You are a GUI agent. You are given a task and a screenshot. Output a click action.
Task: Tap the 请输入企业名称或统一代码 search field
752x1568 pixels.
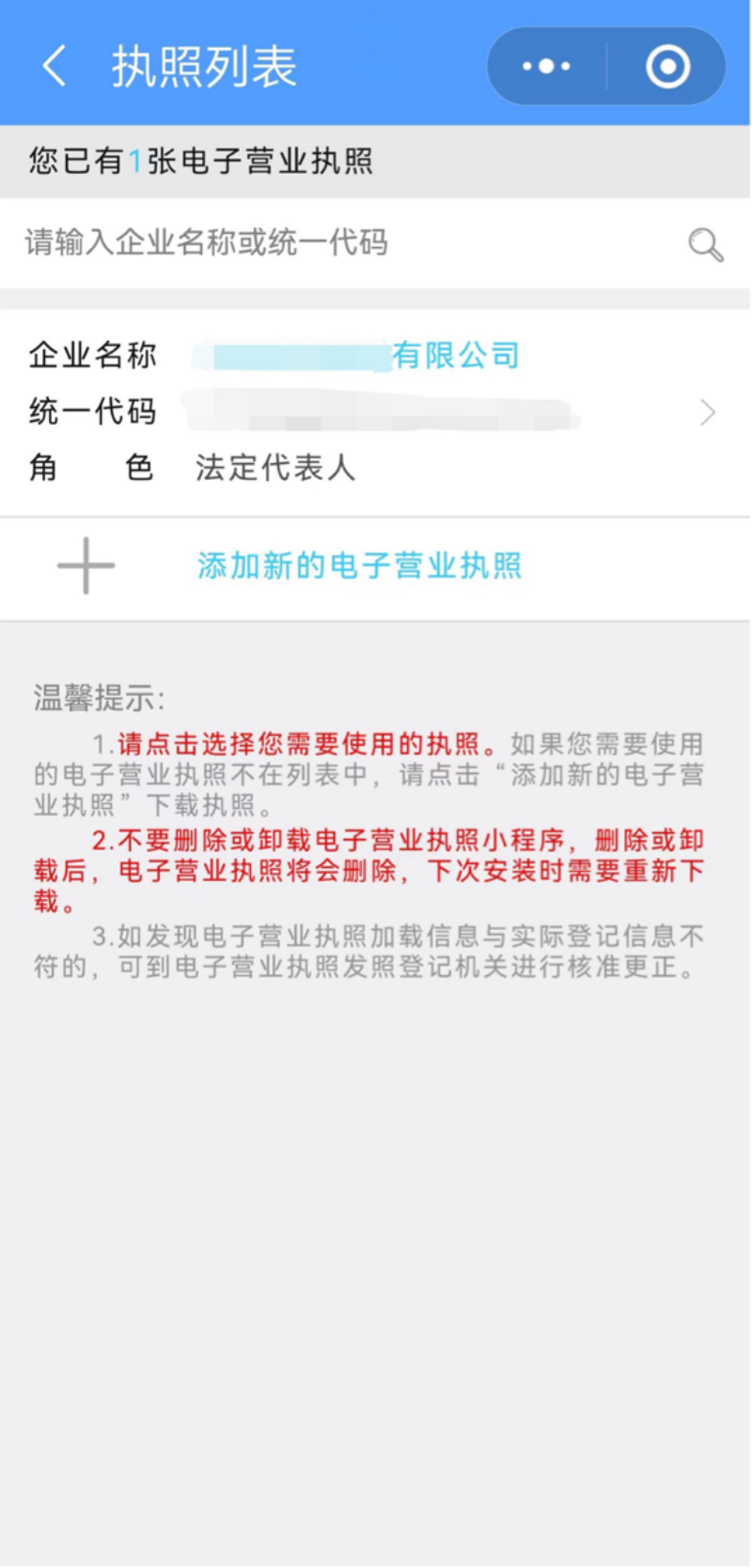(x=338, y=243)
